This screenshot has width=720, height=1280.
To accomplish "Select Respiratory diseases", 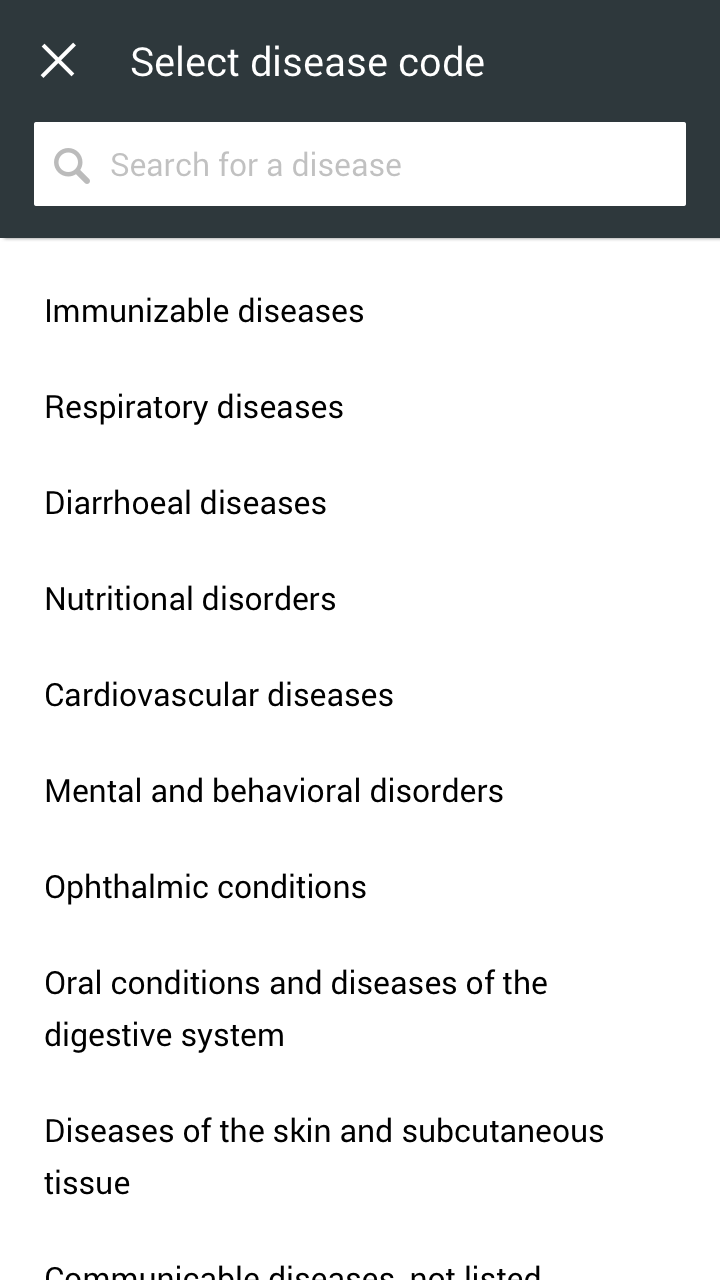I will 193,407.
